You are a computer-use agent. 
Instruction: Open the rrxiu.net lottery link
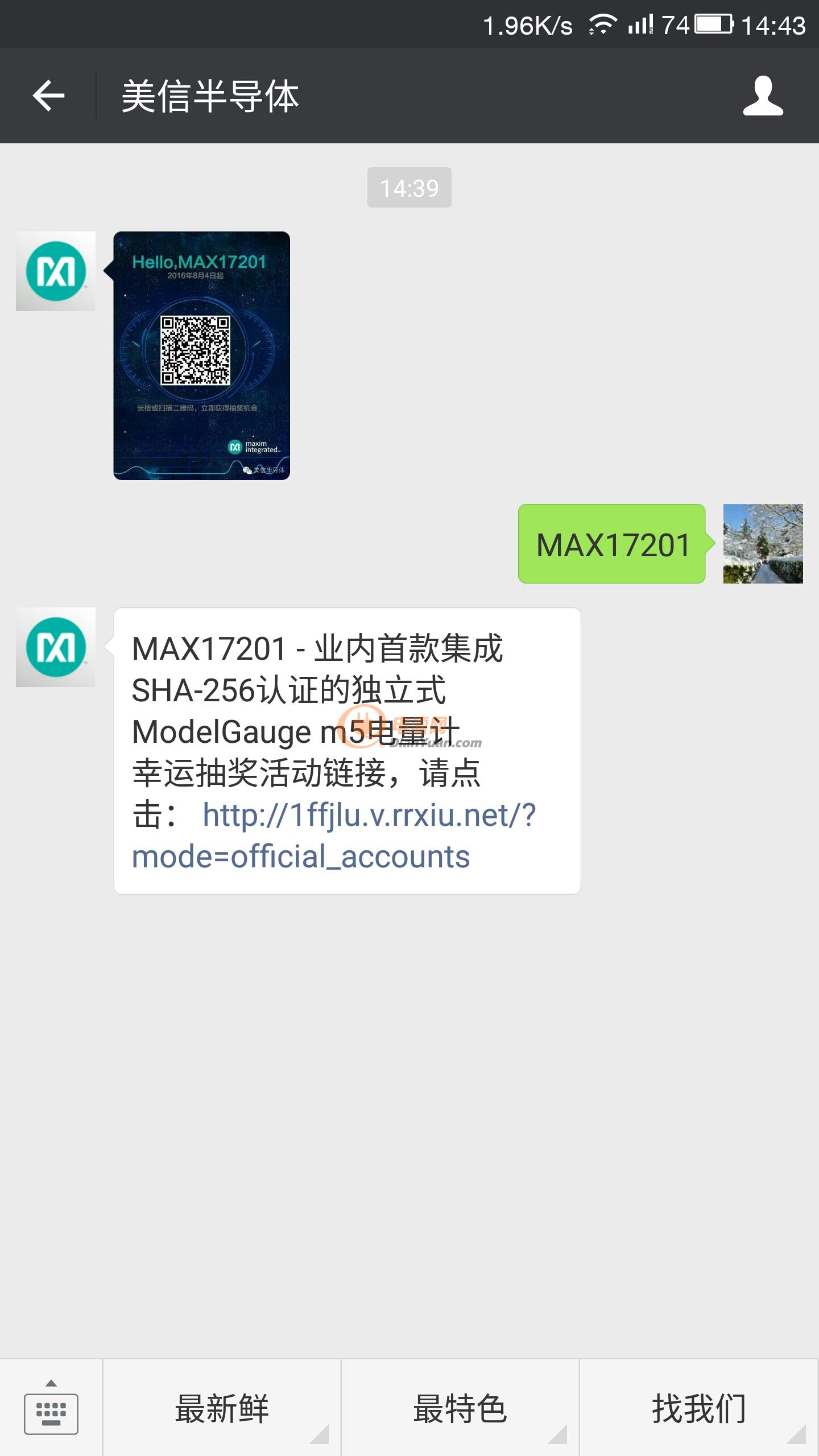pyautogui.click(x=334, y=835)
